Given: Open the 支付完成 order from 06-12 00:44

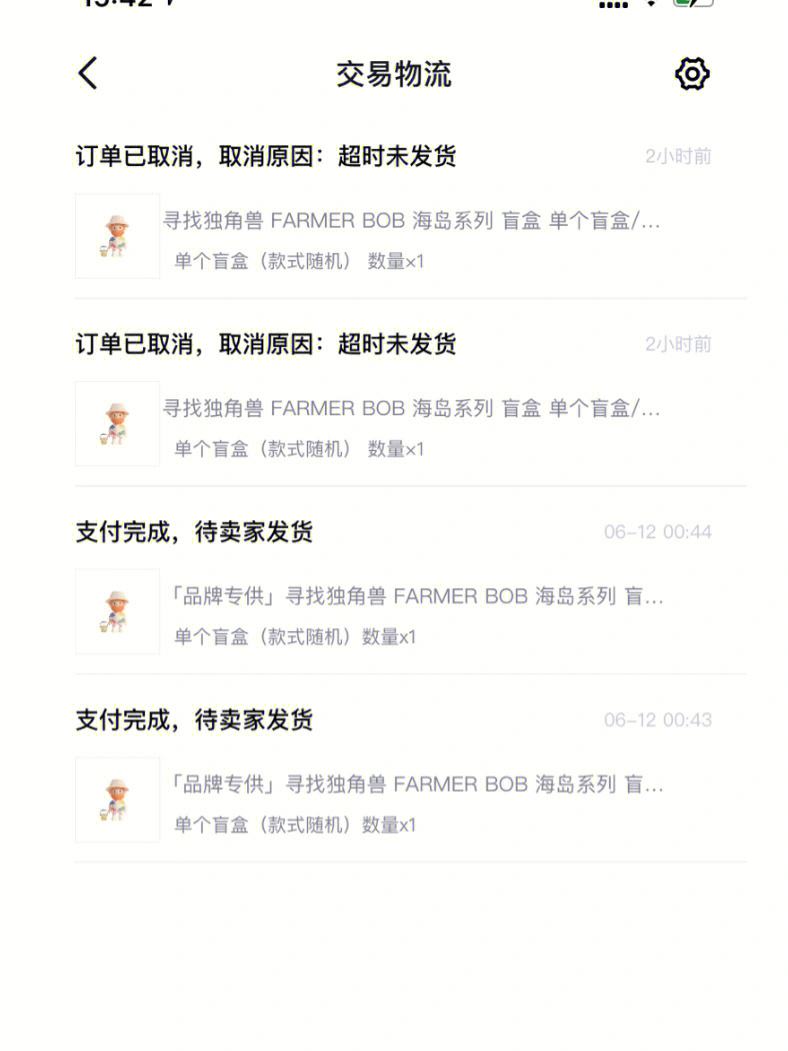Looking at the screenshot, I should [x=410, y=596].
